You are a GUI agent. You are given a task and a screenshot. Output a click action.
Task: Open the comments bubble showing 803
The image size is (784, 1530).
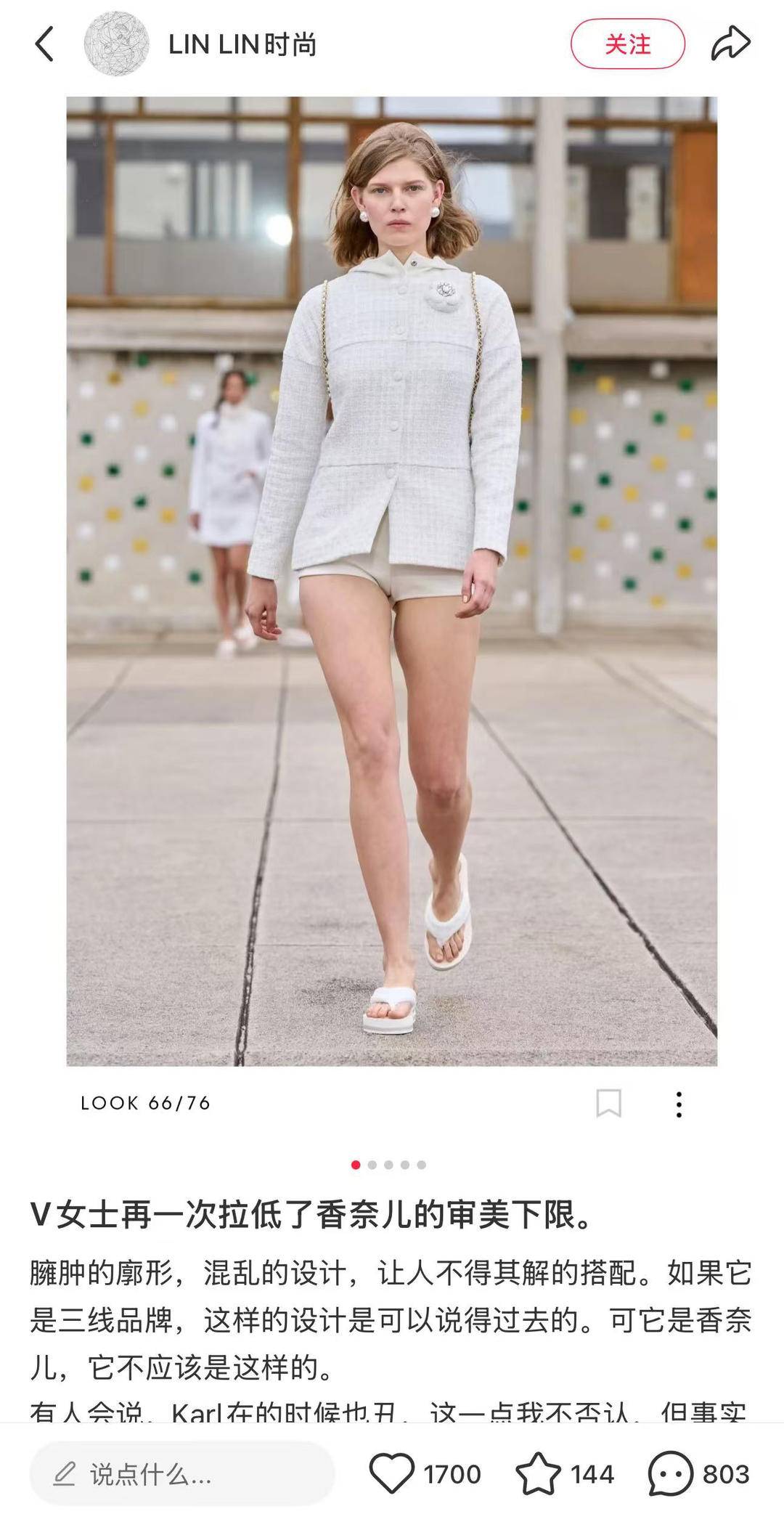(x=670, y=1474)
